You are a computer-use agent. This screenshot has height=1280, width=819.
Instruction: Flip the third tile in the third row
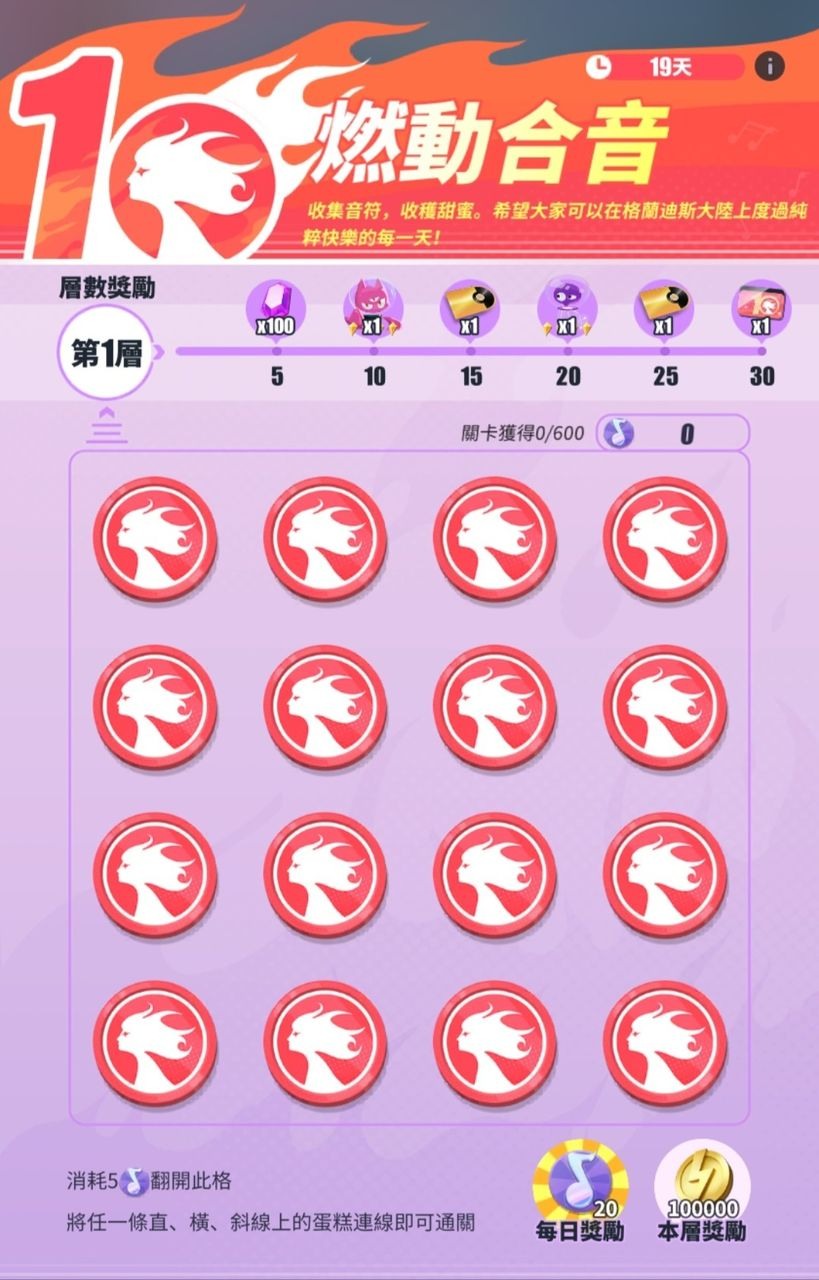tap(495, 875)
